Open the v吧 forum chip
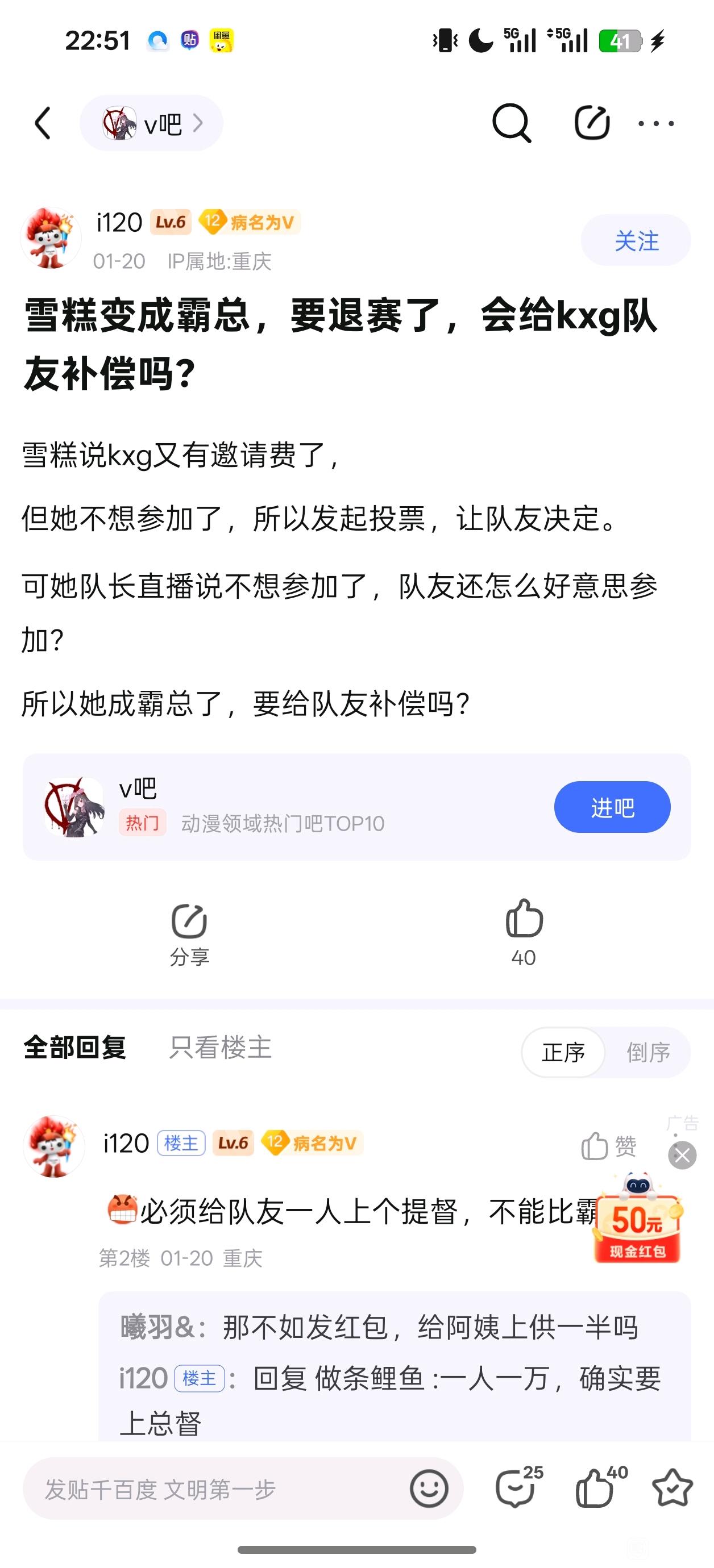This screenshot has height=1568, width=714. point(151,124)
